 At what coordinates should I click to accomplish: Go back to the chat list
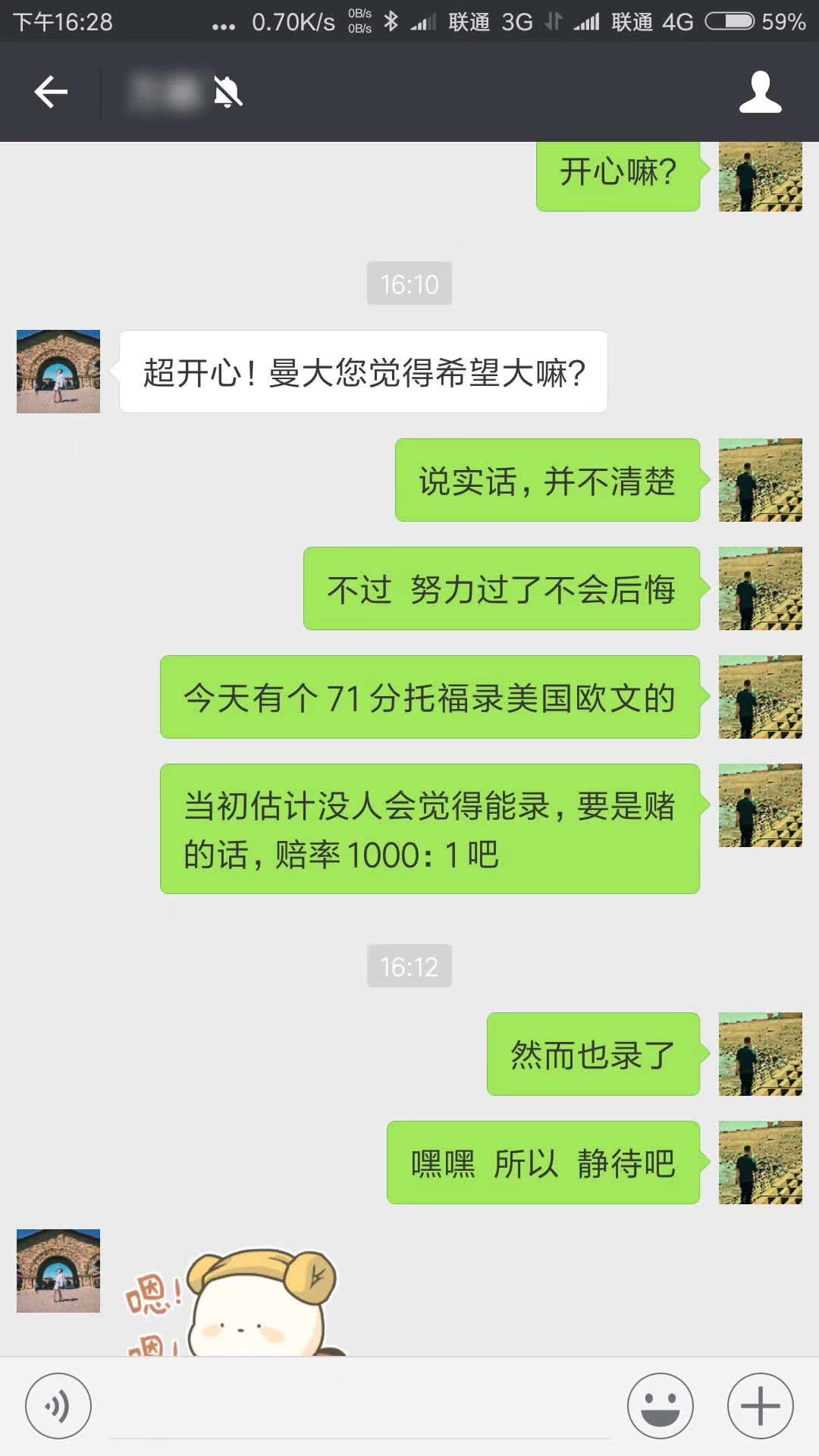[x=51, y=93]
